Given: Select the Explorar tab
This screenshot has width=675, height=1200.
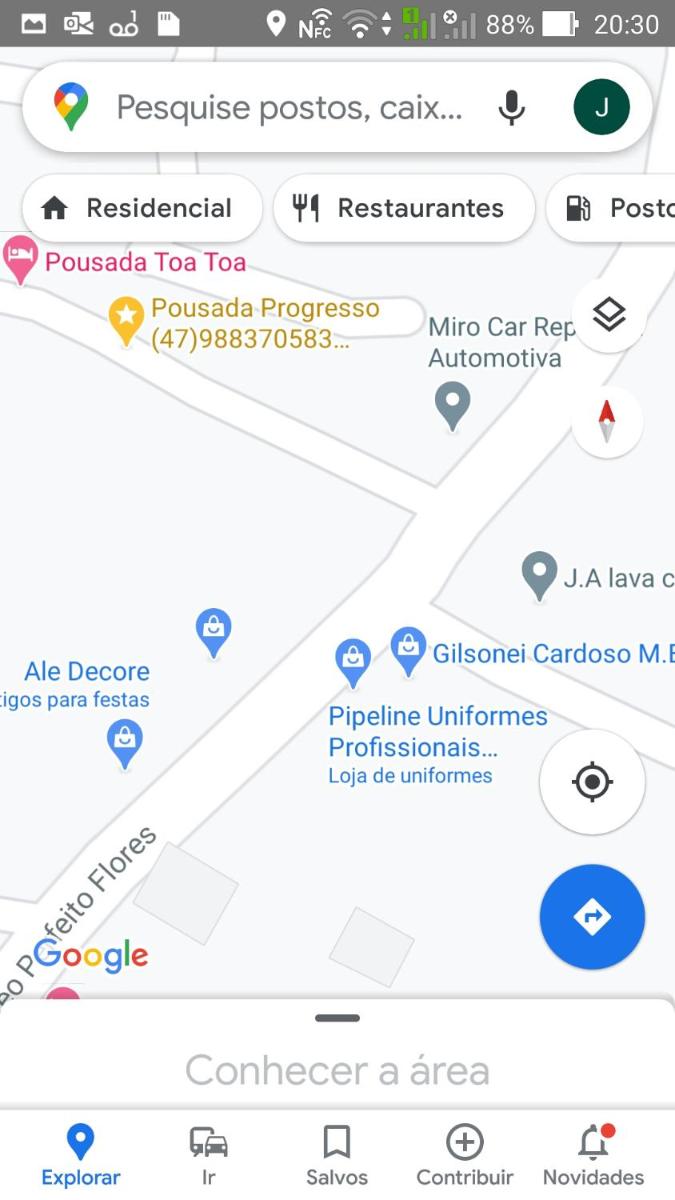Looking at the screenshot, I should pos(80,1154).
